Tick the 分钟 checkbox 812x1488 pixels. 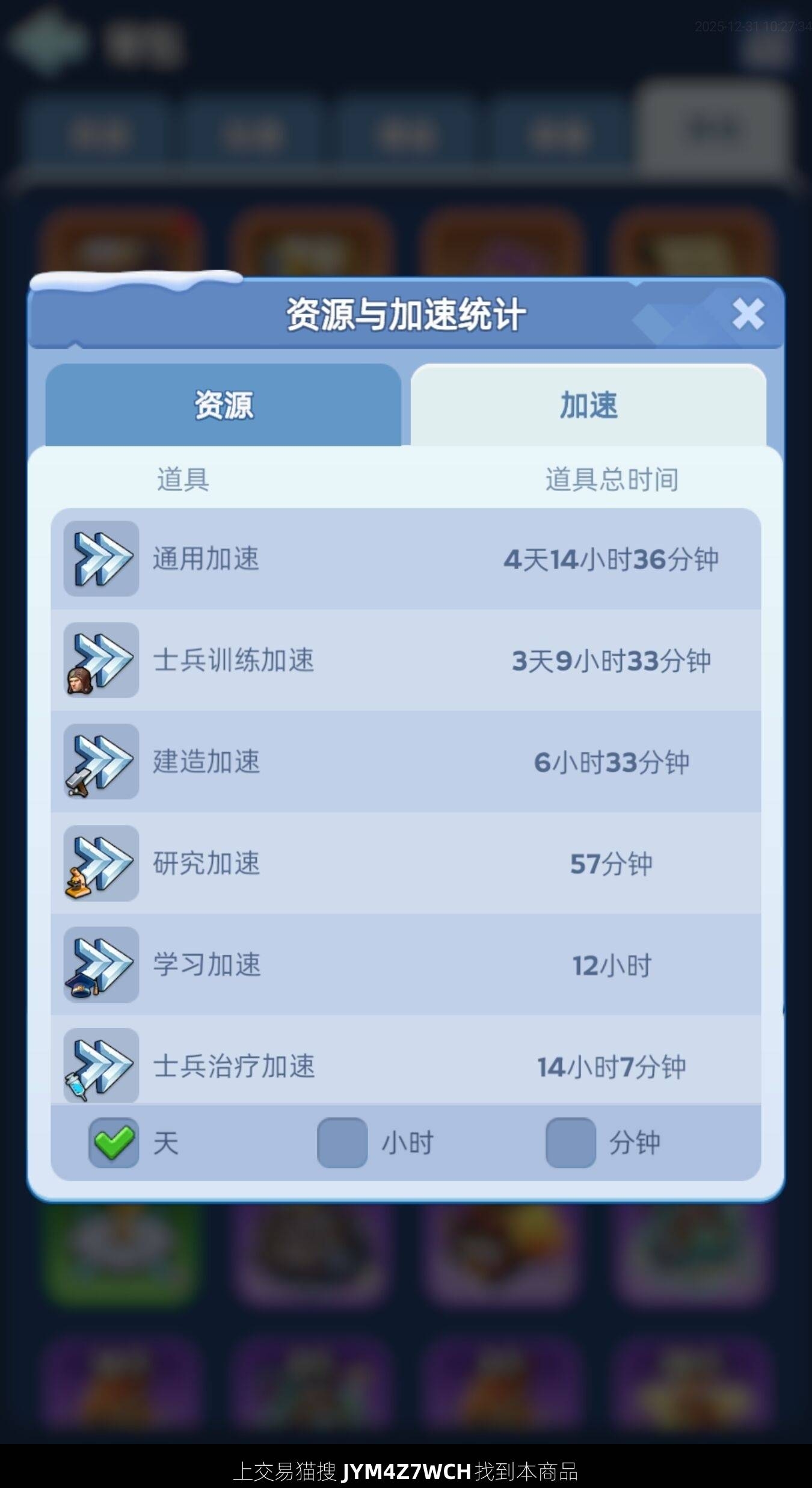571,1142
